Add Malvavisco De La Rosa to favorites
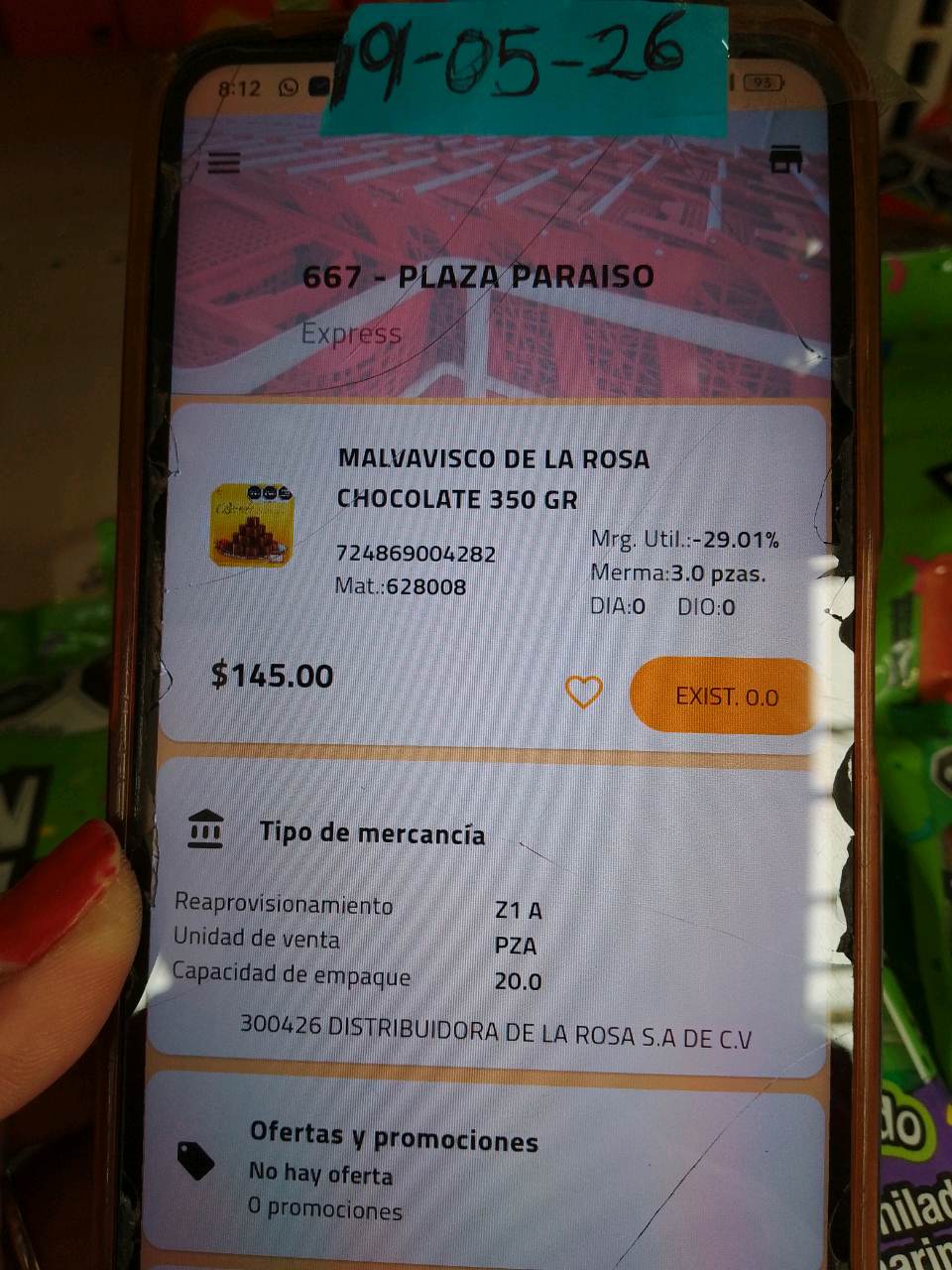952x1270 pixels. pos(583,692)
